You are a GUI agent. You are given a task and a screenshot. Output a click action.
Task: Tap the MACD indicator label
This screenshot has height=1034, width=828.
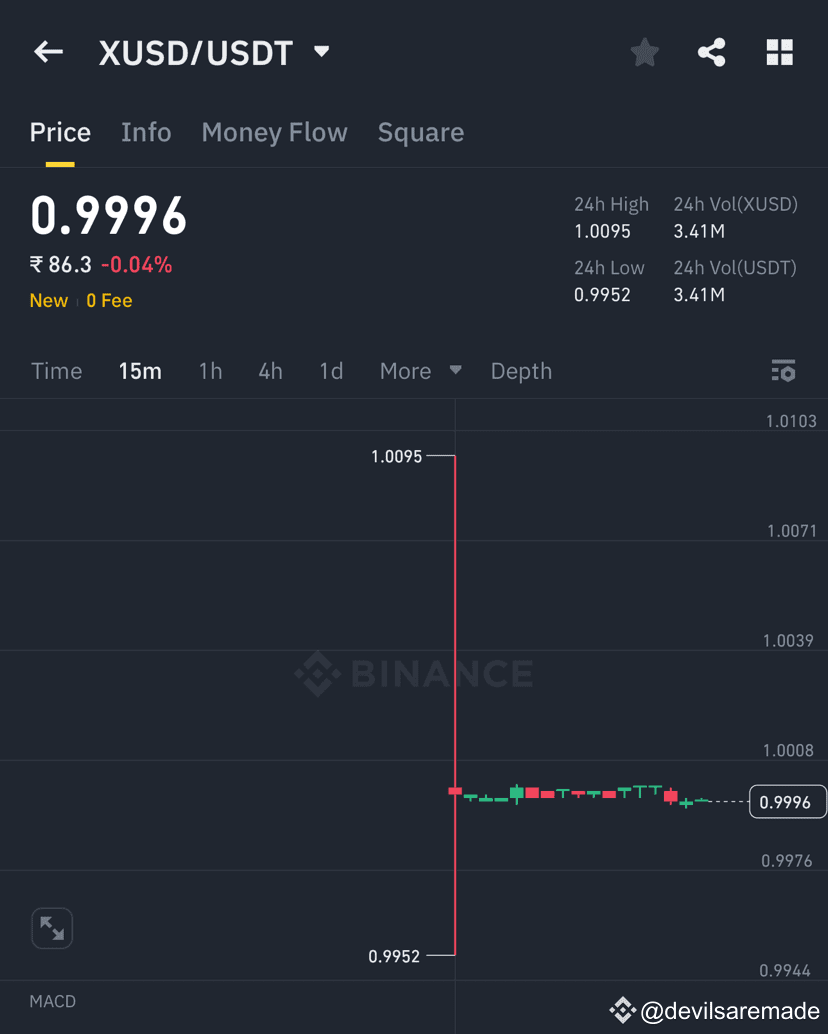point(52,1001)
